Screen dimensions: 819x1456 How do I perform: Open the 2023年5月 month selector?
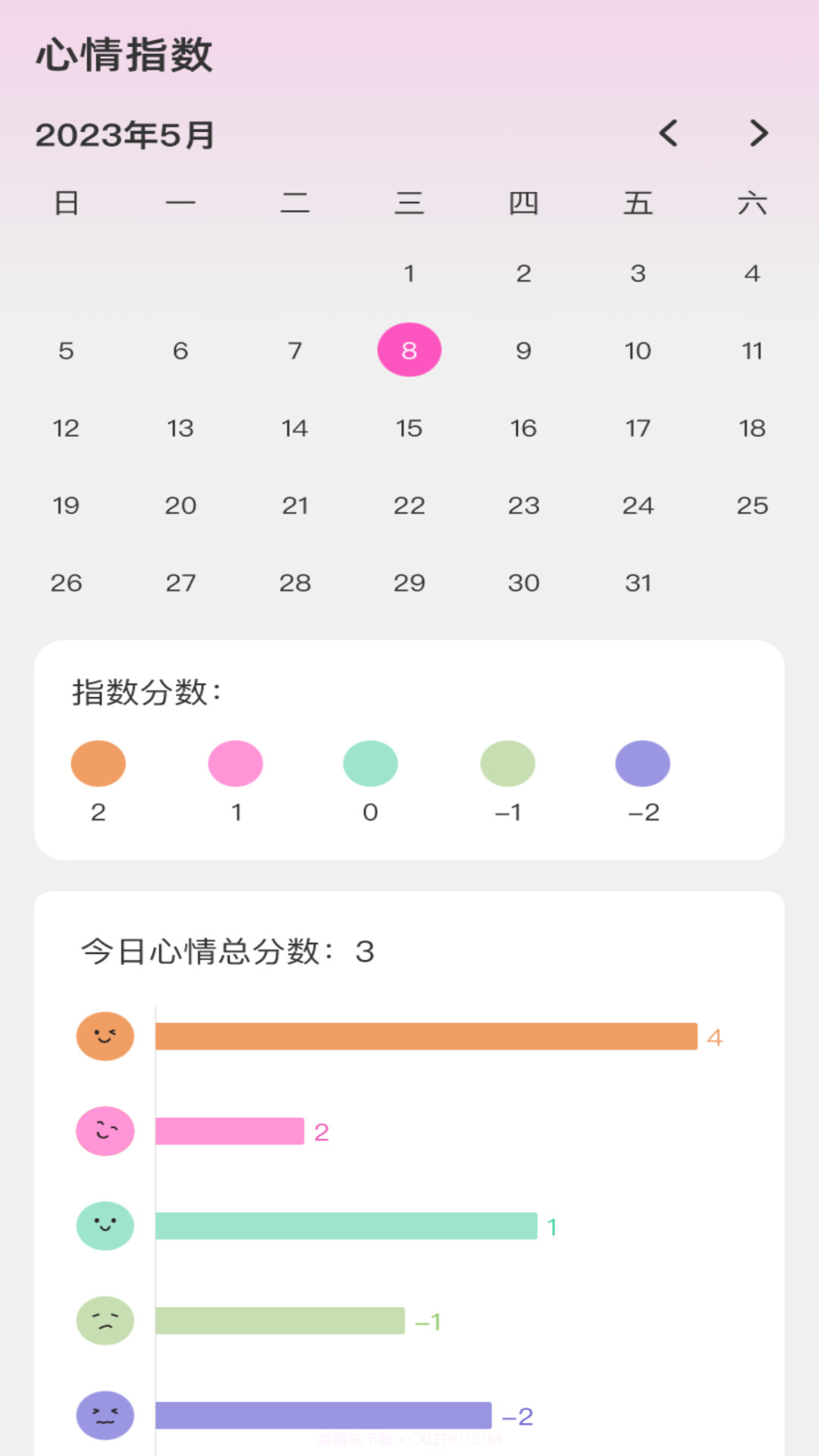[125, 135]
